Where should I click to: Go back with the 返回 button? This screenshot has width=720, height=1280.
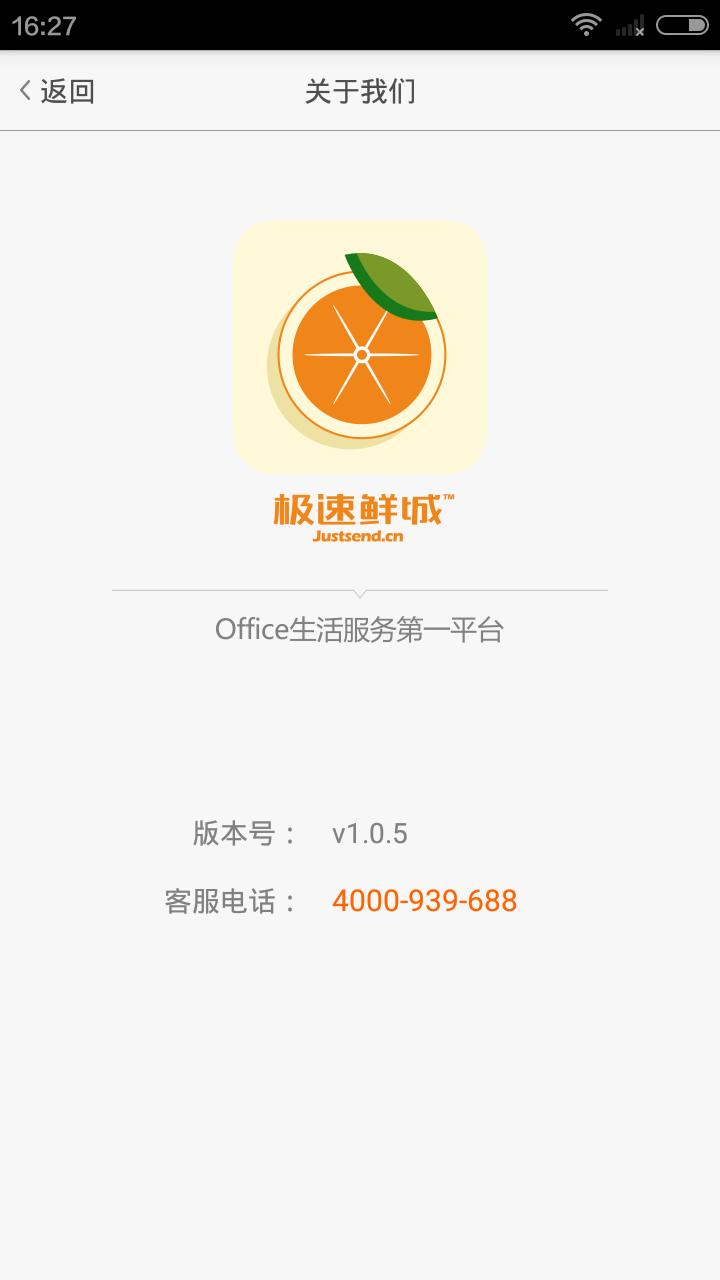pyautogui.click(x=57, y=92)
